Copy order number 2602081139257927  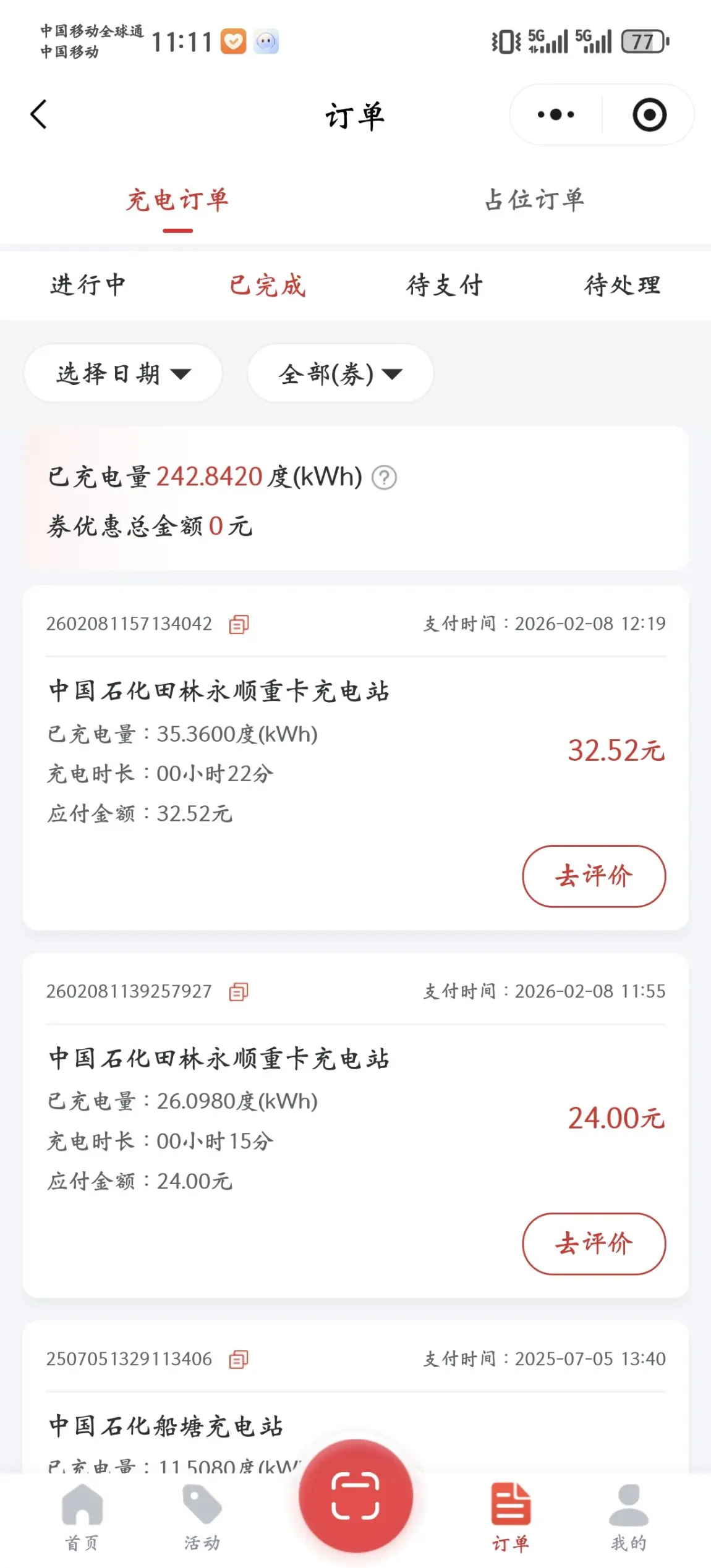[x=239, y=992]
